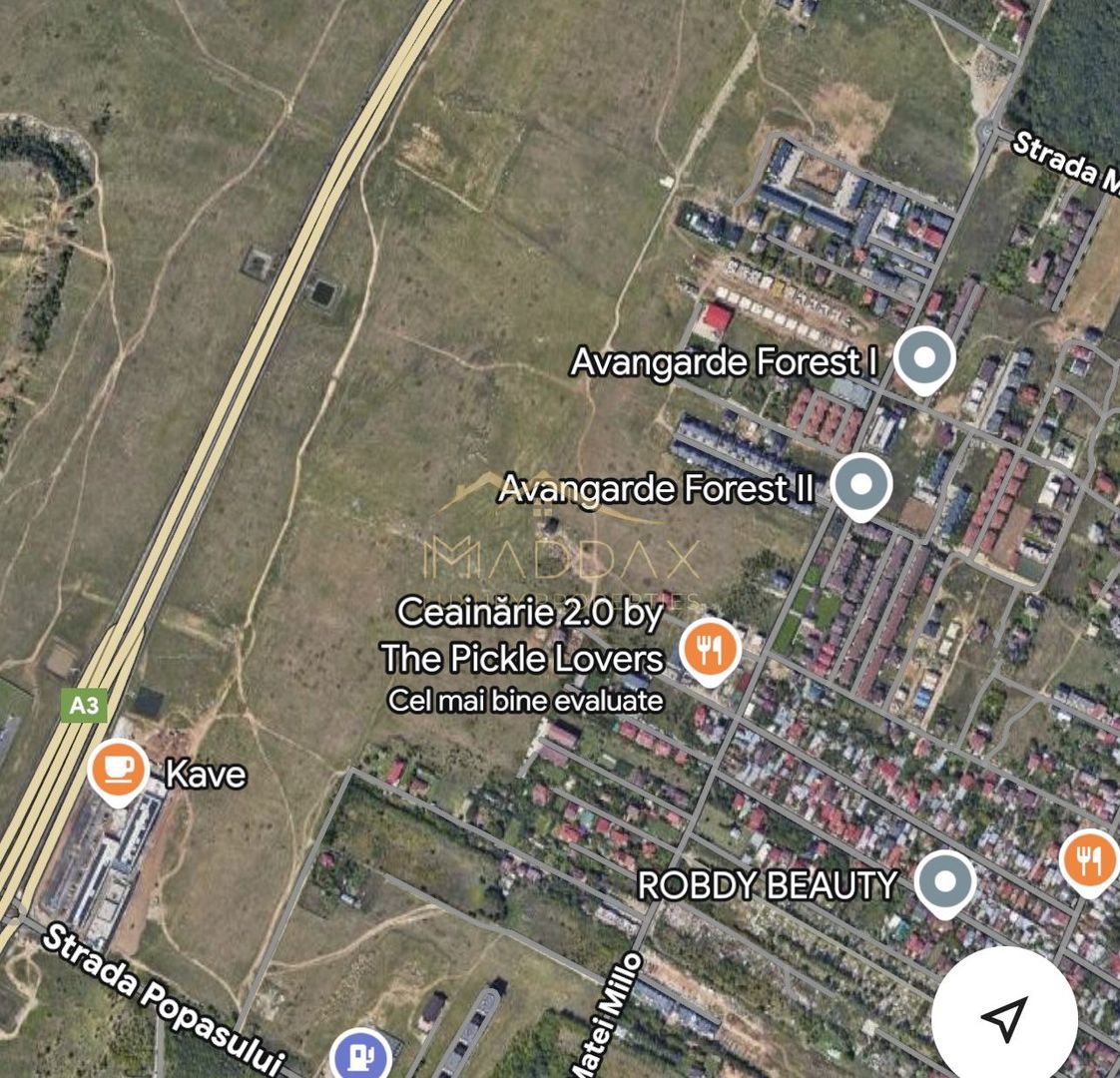Open the Avangarde Forest I map pin
This screenshot has height=1078, width=1120.
(x=924, y=357)
